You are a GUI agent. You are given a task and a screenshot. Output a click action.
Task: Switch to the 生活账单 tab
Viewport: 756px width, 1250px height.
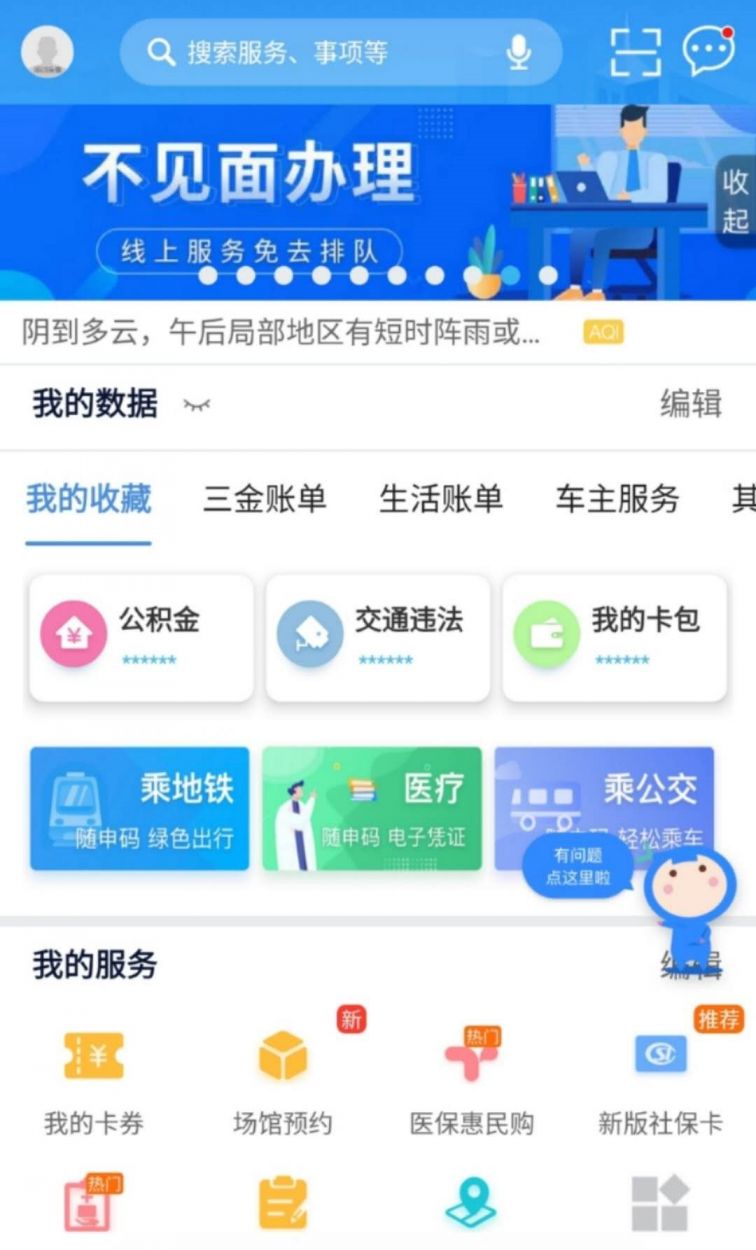(440, 498)
